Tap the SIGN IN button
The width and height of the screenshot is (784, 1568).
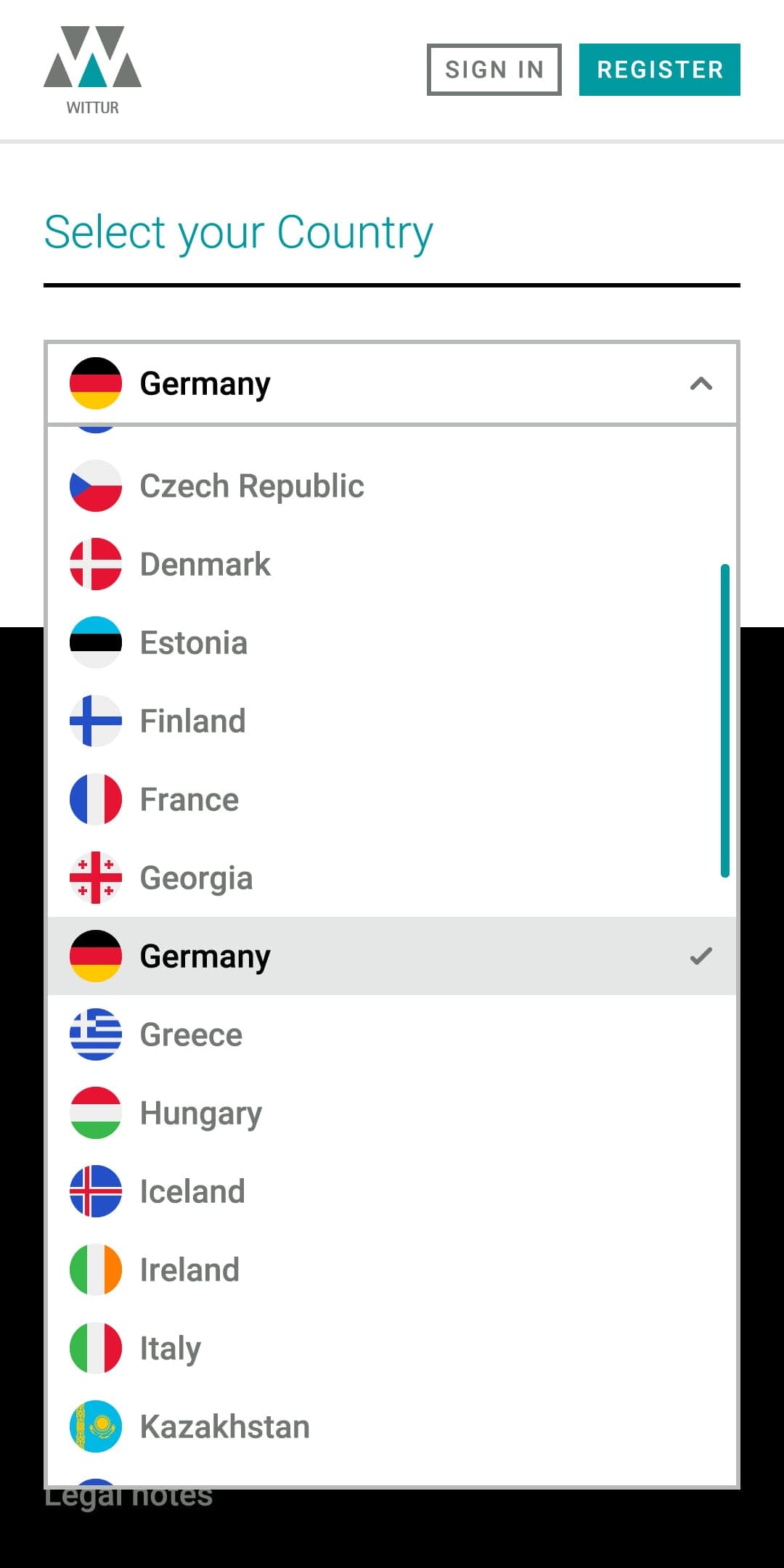click(x=494, y=70)
